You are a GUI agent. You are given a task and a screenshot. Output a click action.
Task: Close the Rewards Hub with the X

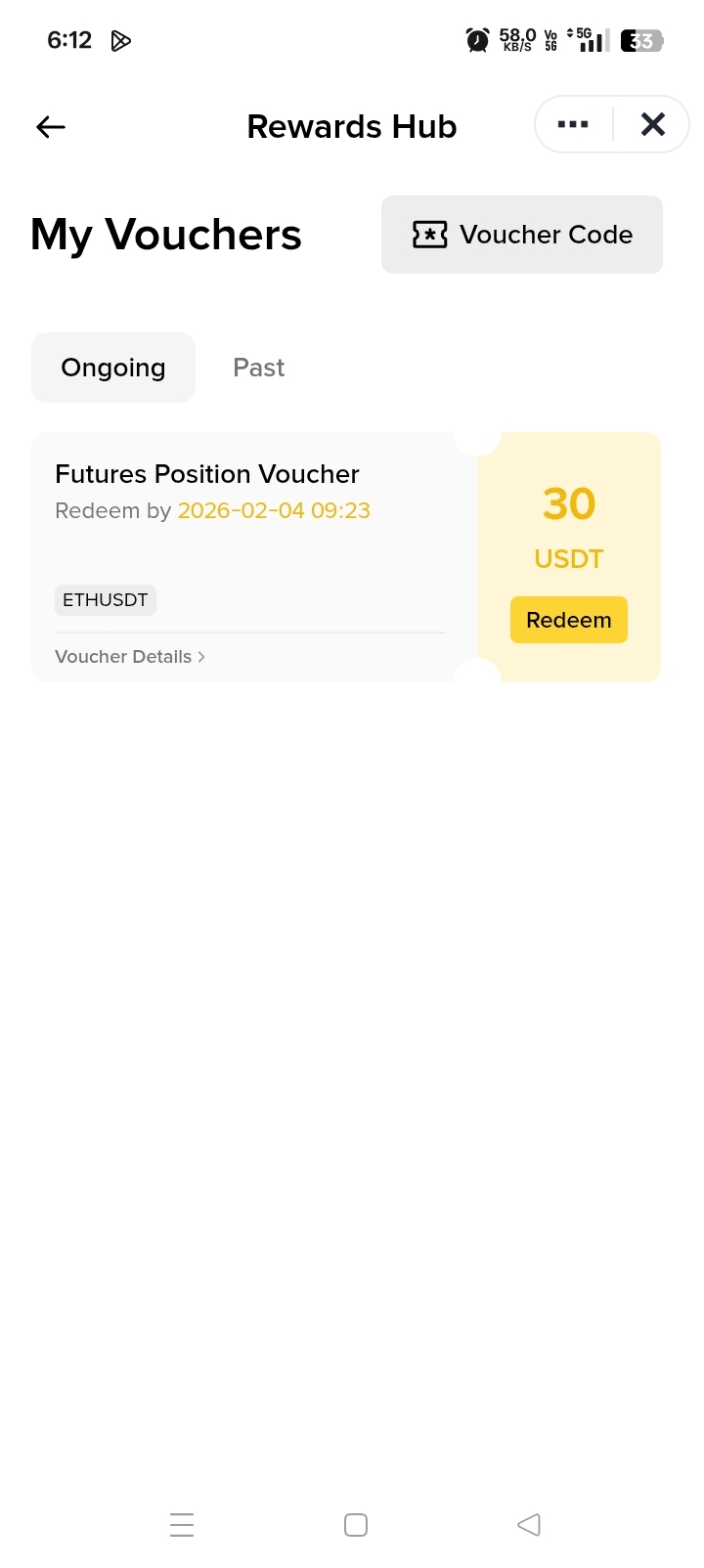(x=652, y=124)
